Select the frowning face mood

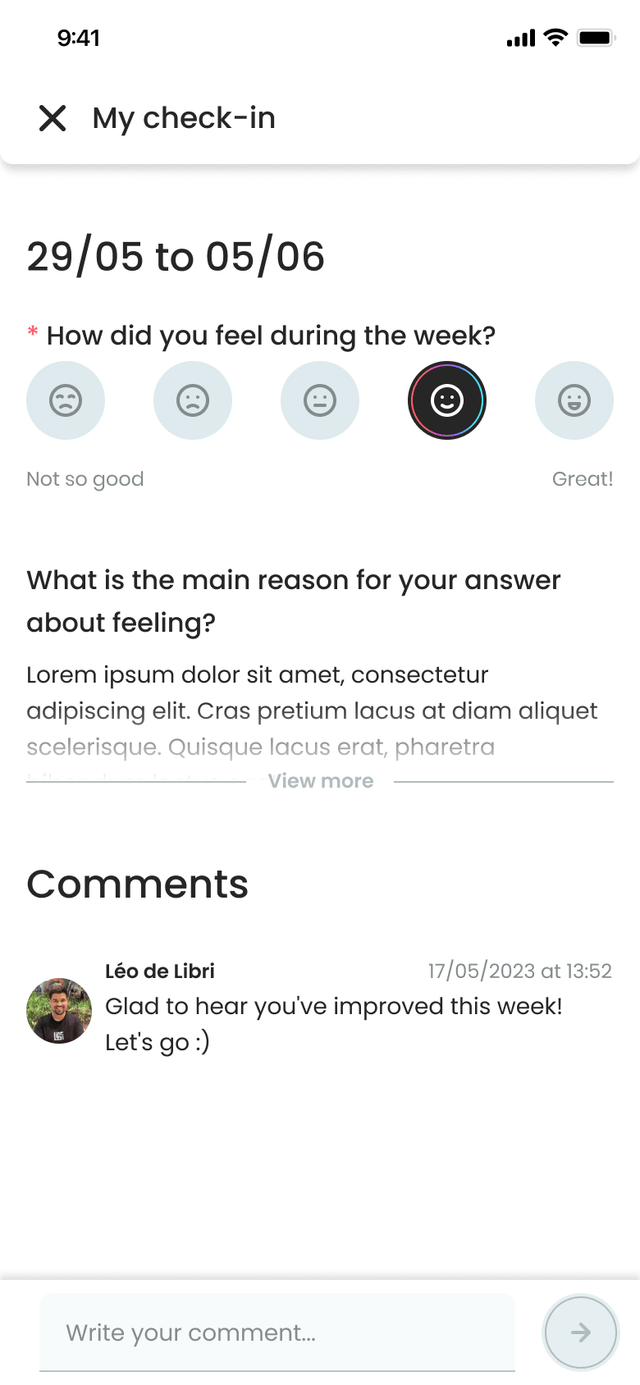[x=192, y=401]
